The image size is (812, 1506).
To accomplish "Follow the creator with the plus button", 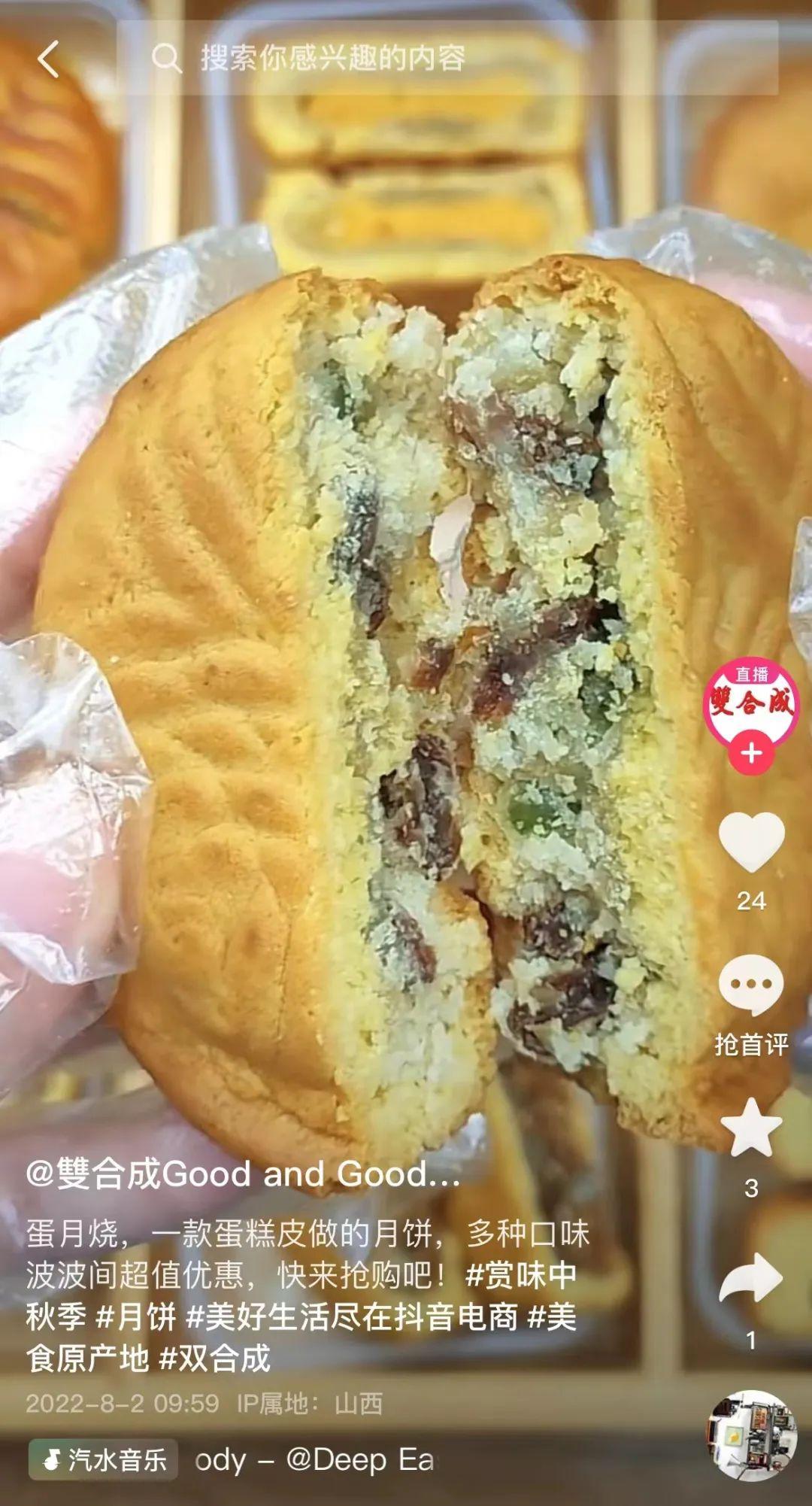I will 751,754.
